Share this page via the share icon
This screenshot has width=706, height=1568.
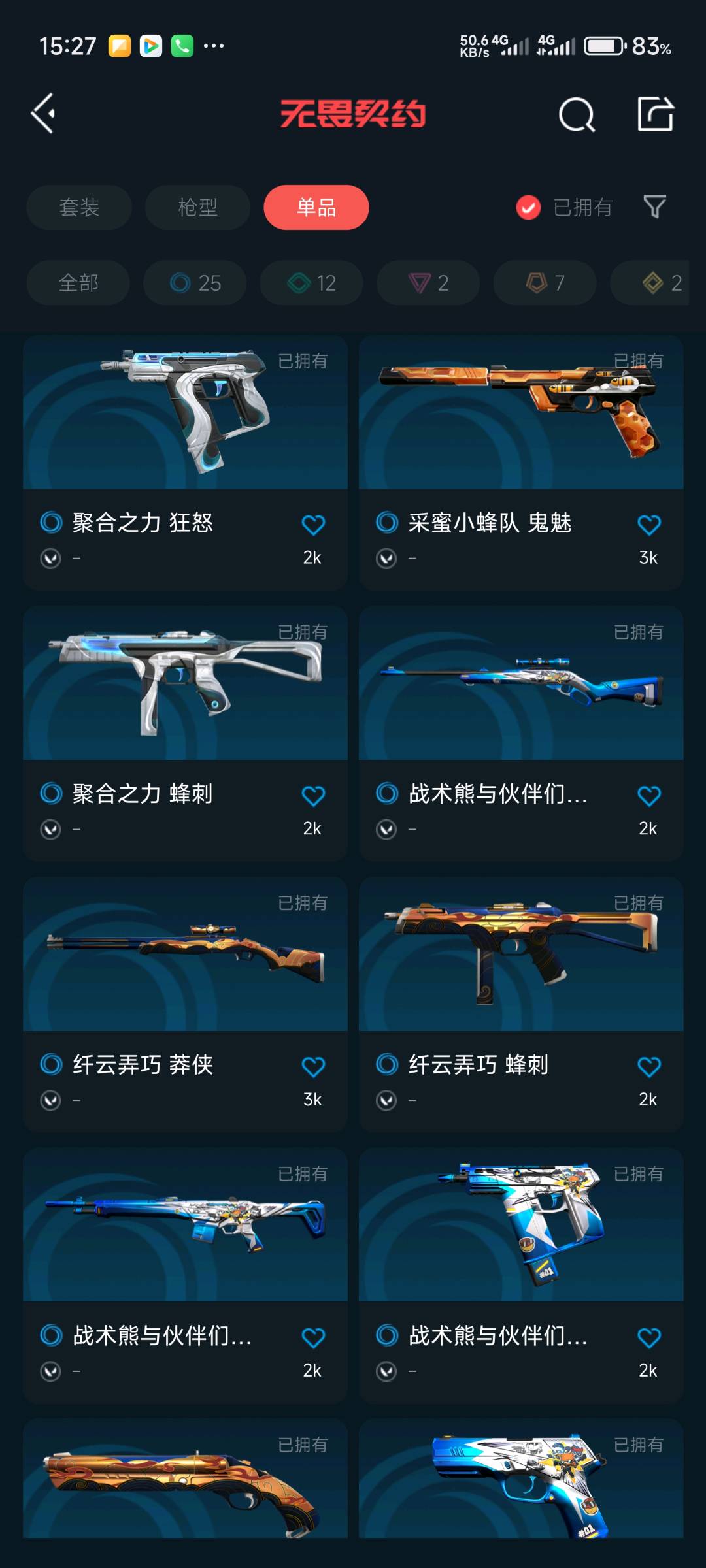pyautogui.click(x=655, y=114)
